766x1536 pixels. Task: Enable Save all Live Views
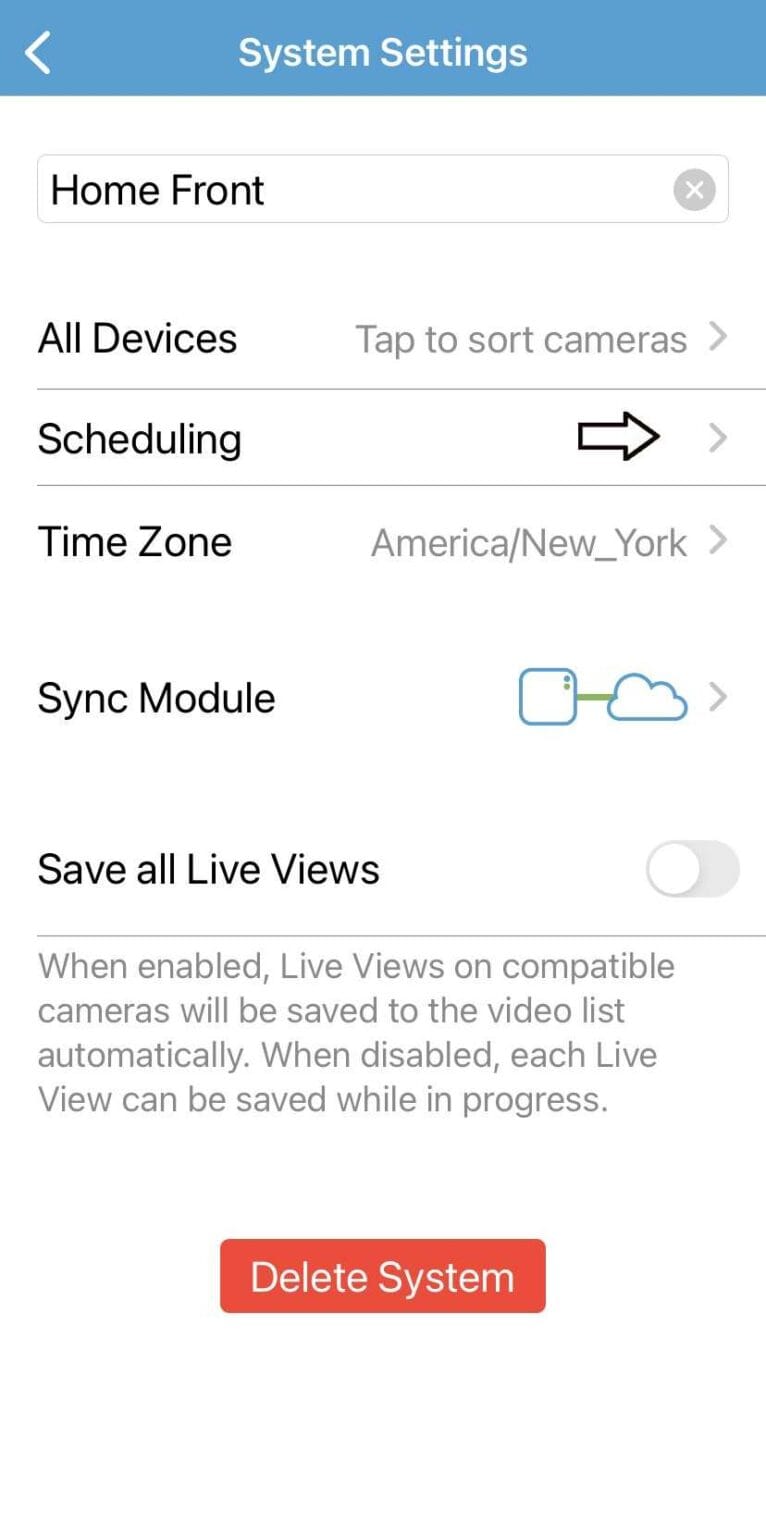pyautogui.click(x=692, y=869)
